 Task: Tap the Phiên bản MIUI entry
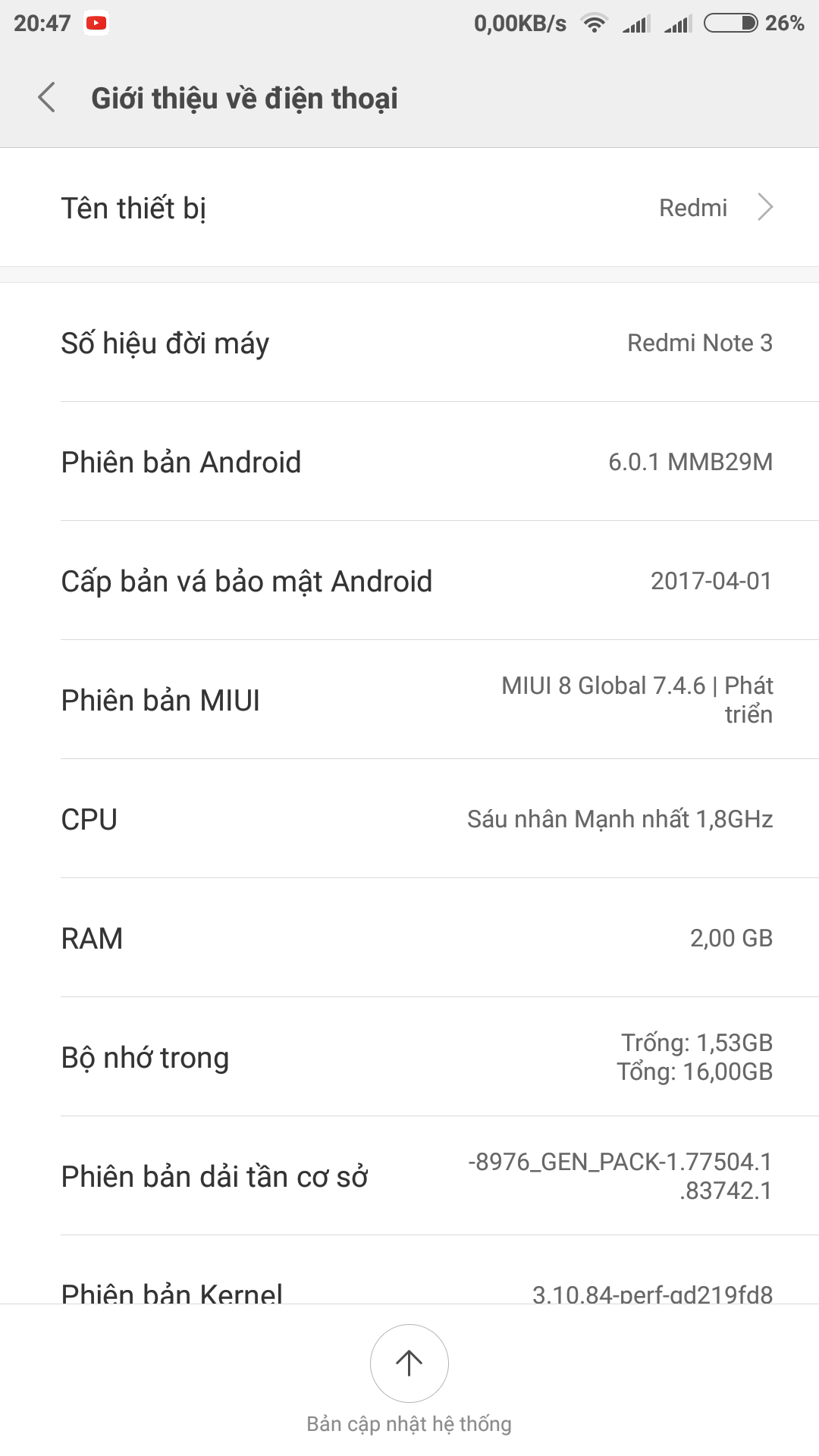click(x=409, y=698)
